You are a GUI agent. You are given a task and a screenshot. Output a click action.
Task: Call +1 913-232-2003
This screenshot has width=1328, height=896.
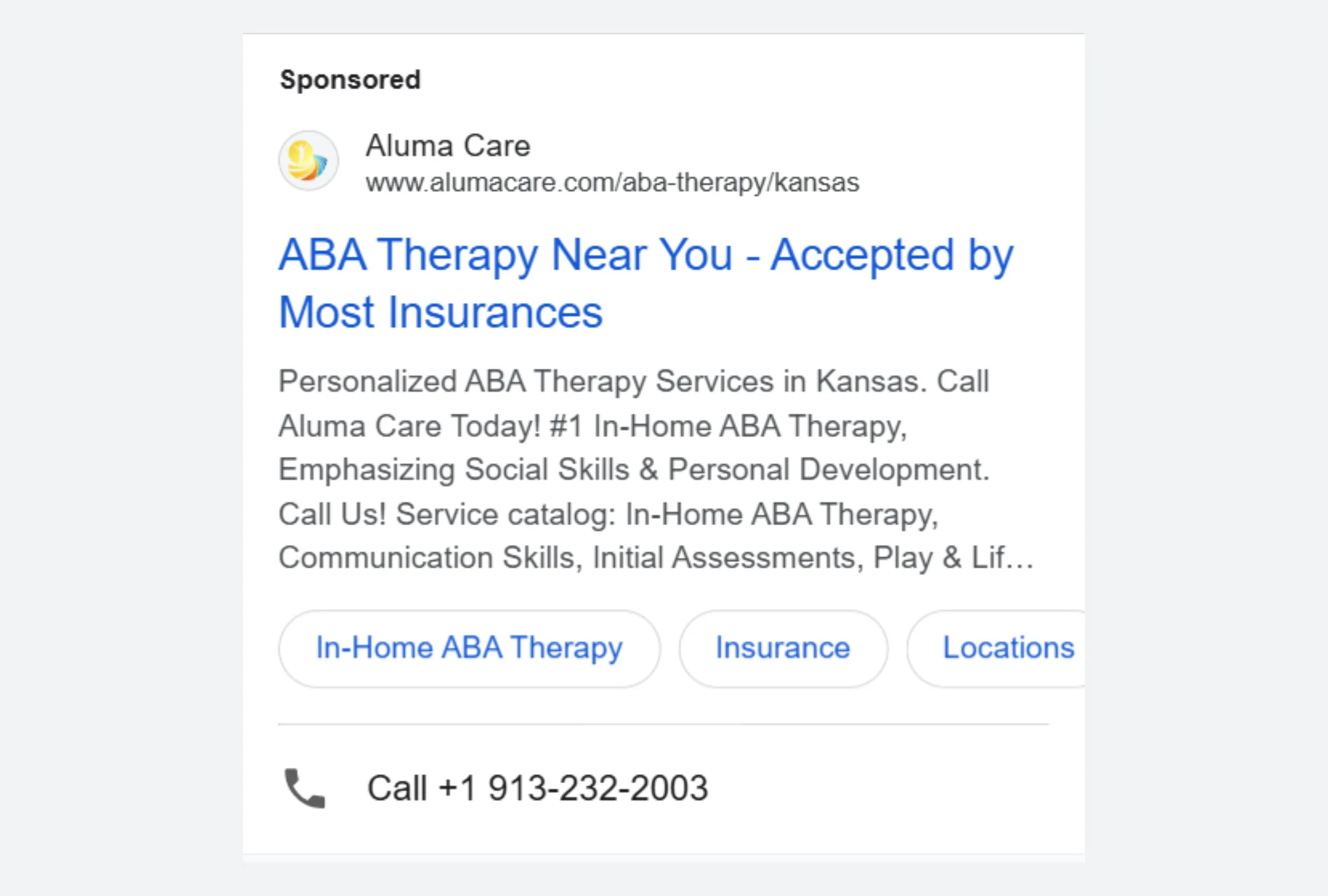(536, 788)
